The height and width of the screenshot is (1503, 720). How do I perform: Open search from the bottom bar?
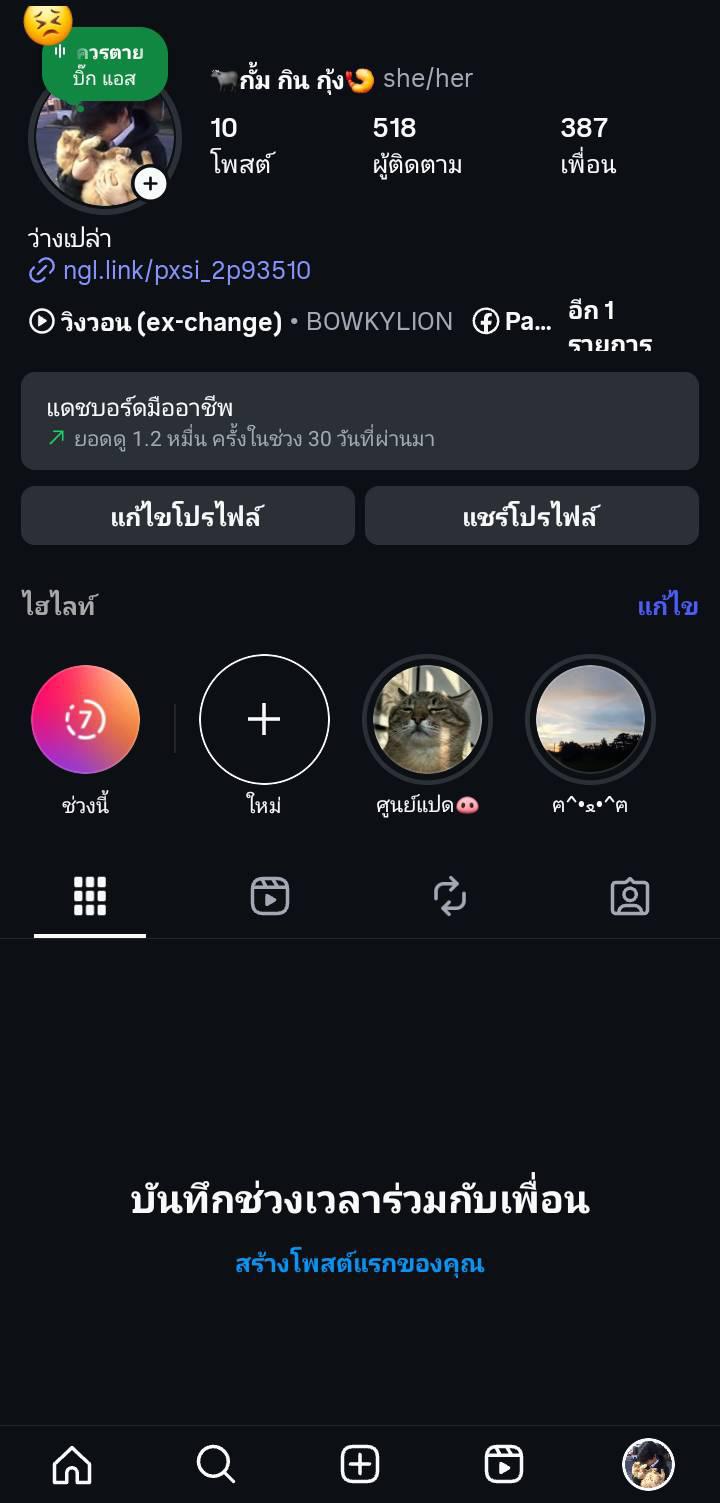216,1465
